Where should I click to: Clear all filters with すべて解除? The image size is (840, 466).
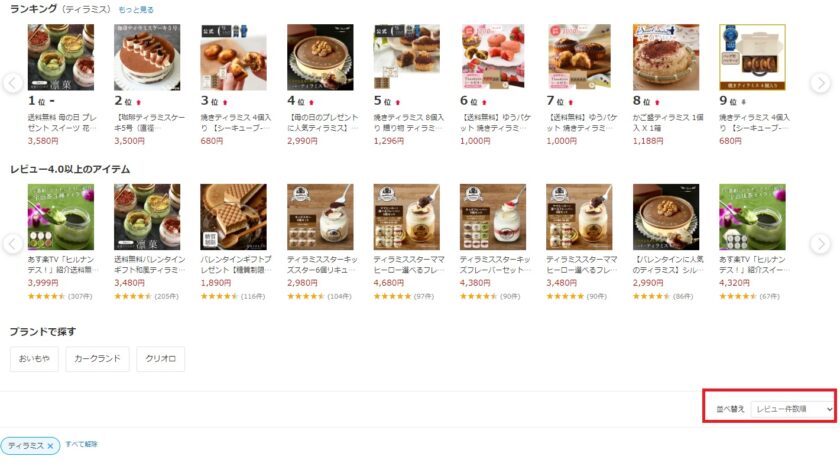(x=81, y=445)
